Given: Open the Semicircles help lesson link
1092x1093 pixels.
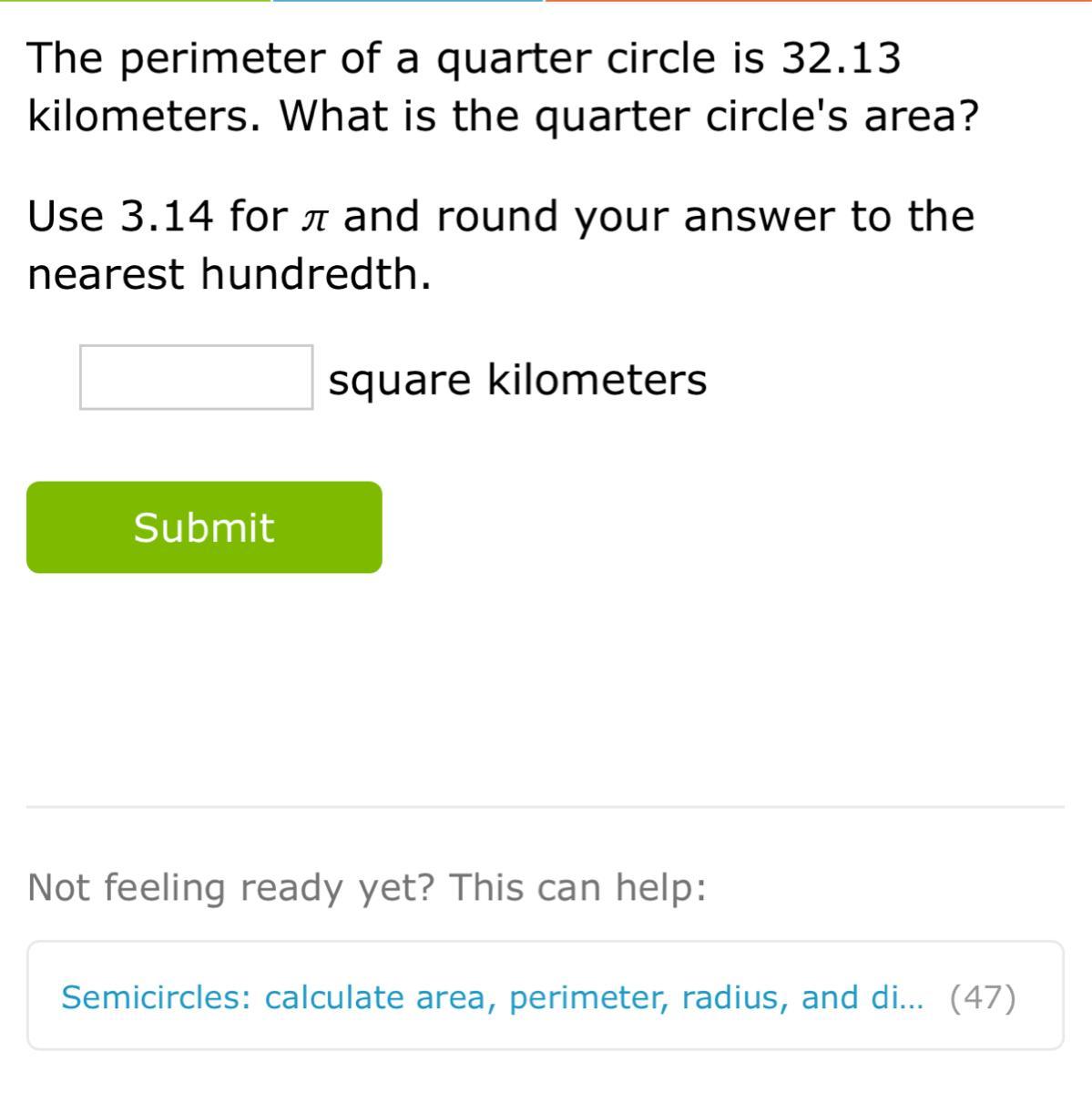Looking at the screenshot, I should [492, 997].
